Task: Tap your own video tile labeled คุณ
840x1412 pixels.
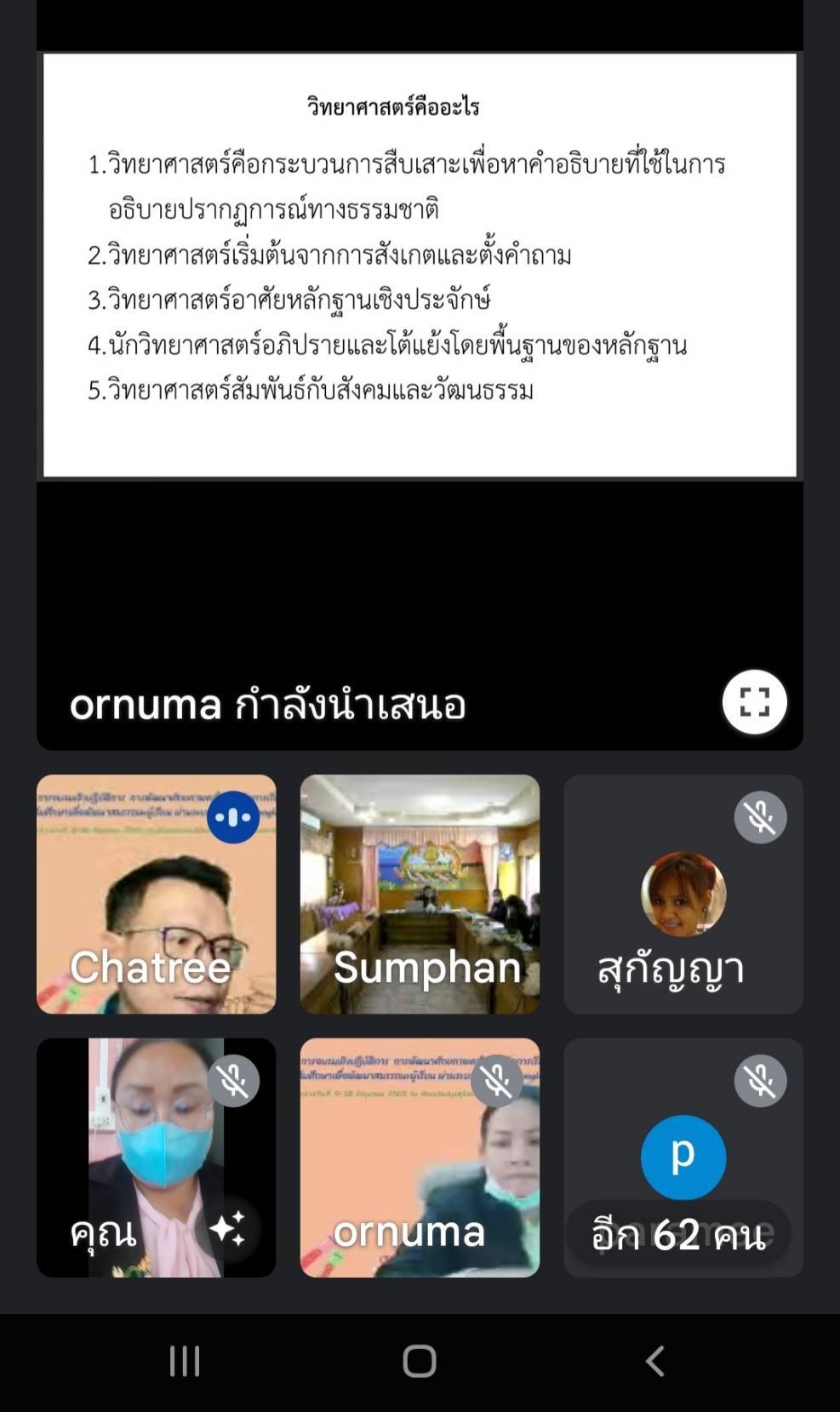Action: [156, 1158]
